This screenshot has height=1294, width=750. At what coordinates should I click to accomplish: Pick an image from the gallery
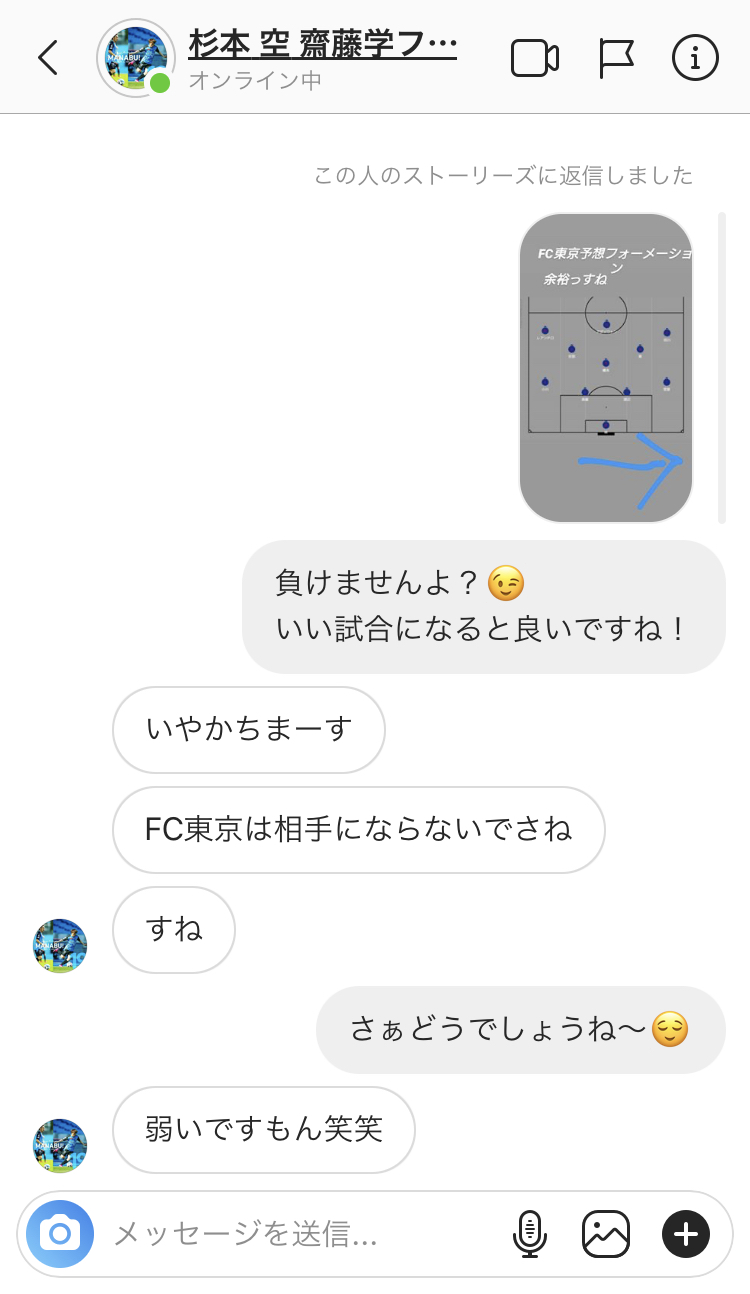[x=606, y=1233]
